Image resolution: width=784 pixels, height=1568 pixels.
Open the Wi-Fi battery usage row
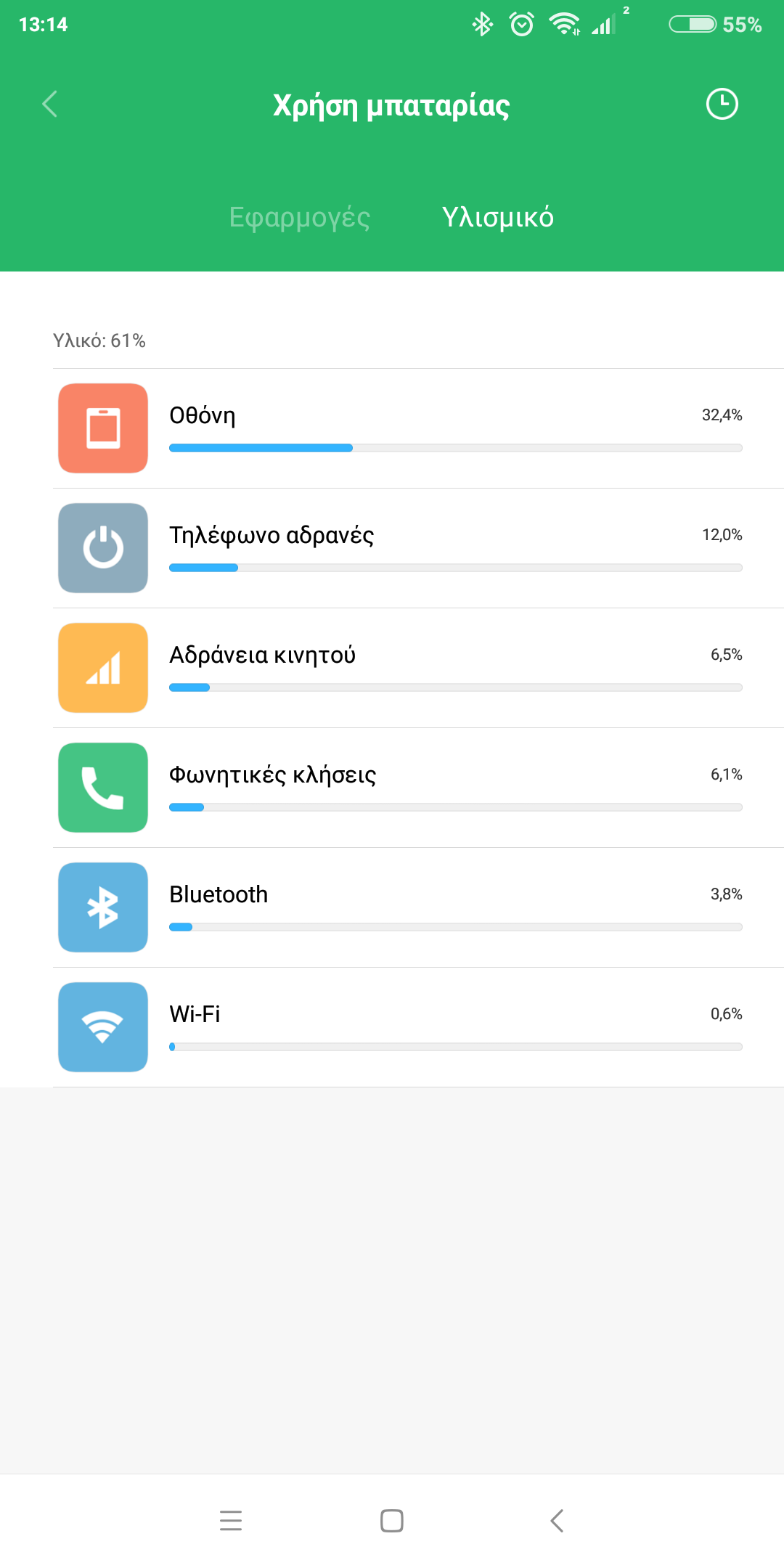click(418, 1027)
